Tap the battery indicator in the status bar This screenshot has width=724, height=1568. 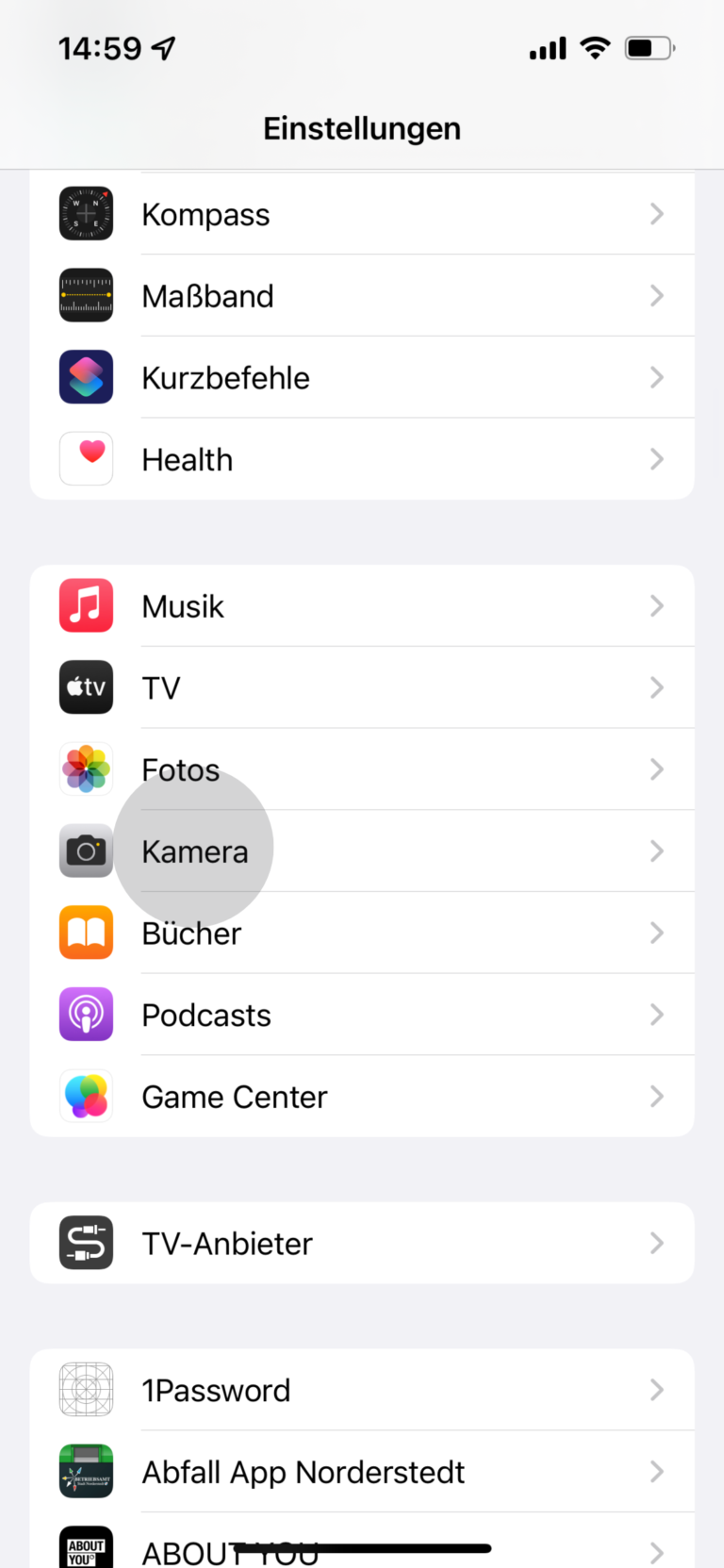coord(649,47)
